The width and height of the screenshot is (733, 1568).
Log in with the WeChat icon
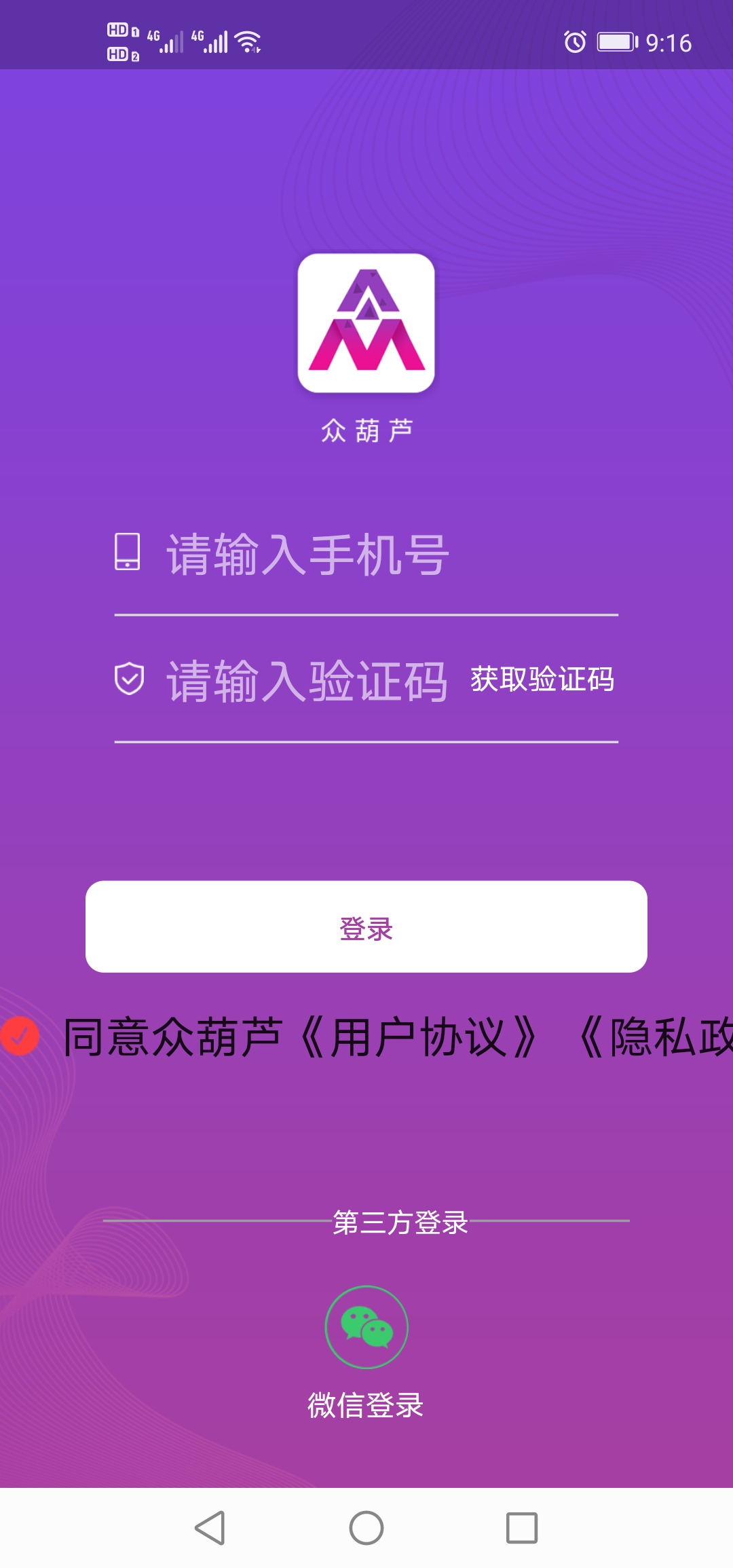click(x=366, y=1327)
